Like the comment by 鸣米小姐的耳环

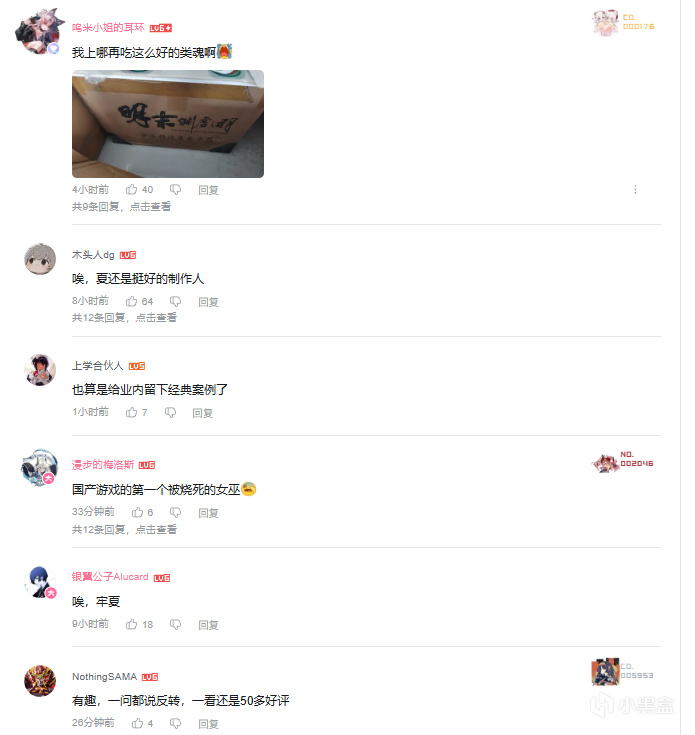132,189
